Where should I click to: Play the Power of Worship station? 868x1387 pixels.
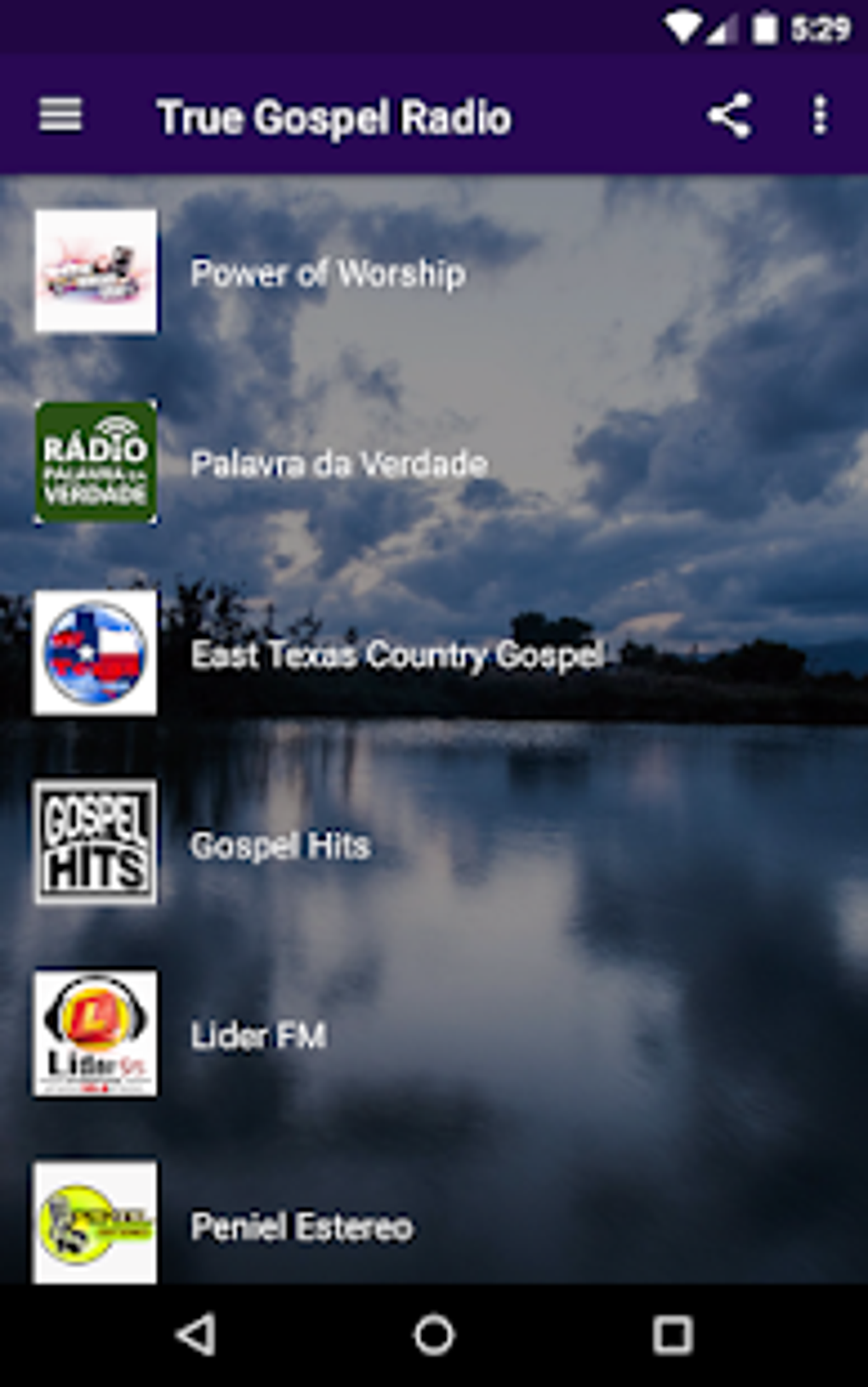(x=328, y=273)
